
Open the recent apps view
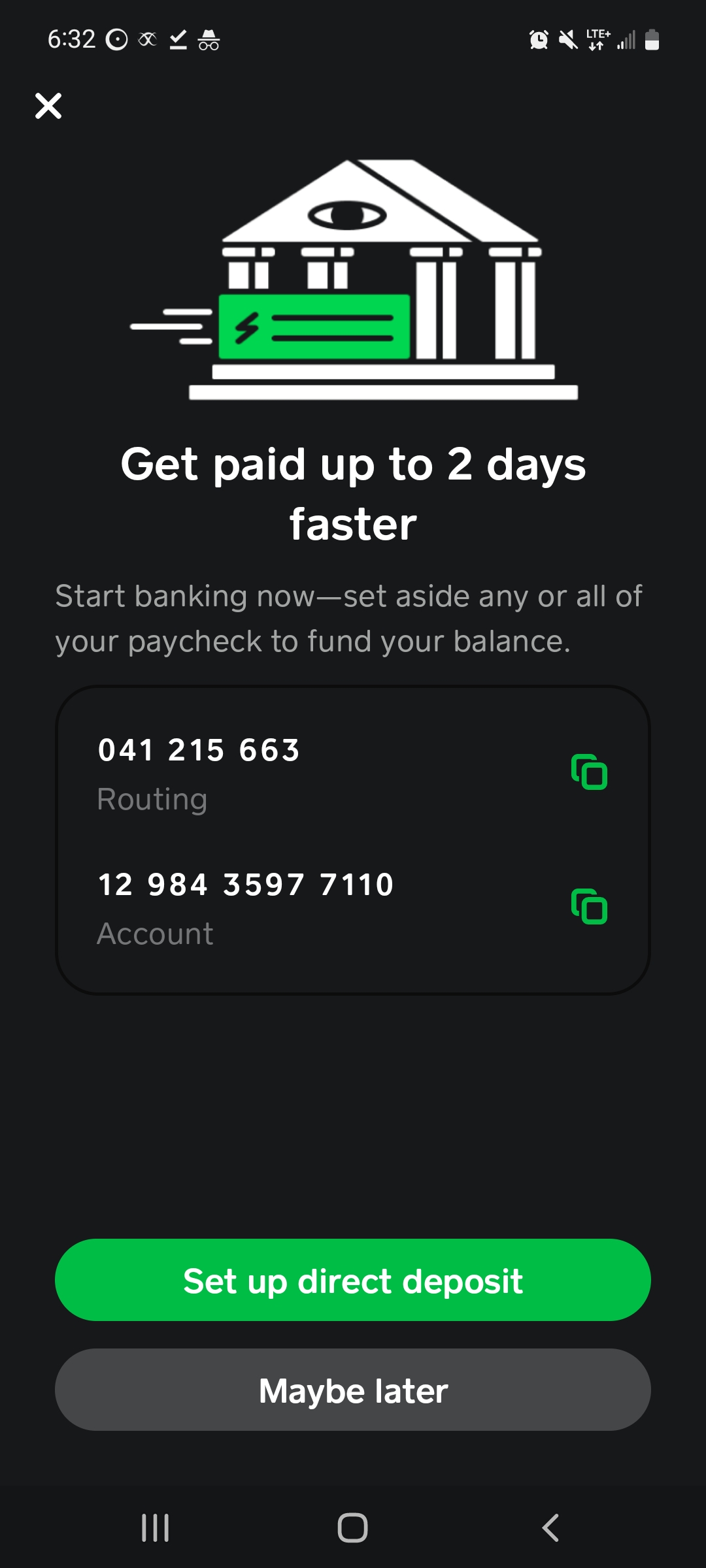(x=156, y=1527)
